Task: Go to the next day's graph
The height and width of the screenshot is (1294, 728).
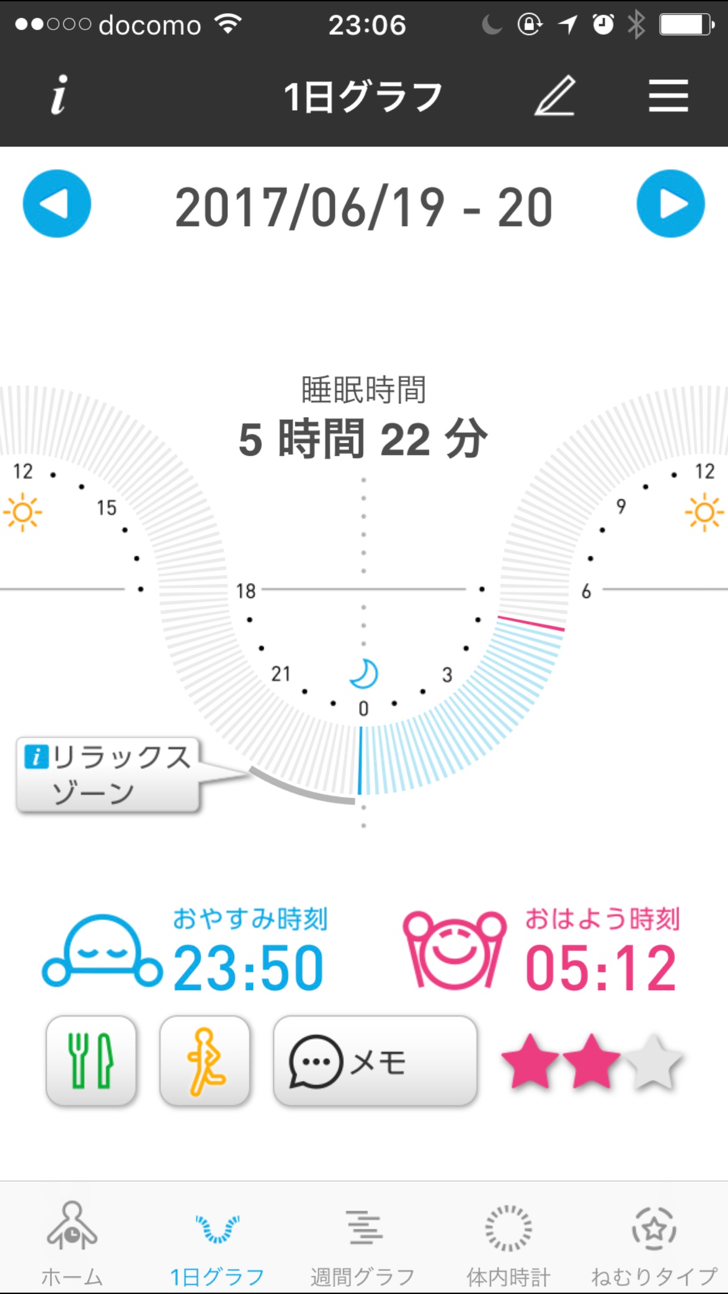Action: pos(670,204)
